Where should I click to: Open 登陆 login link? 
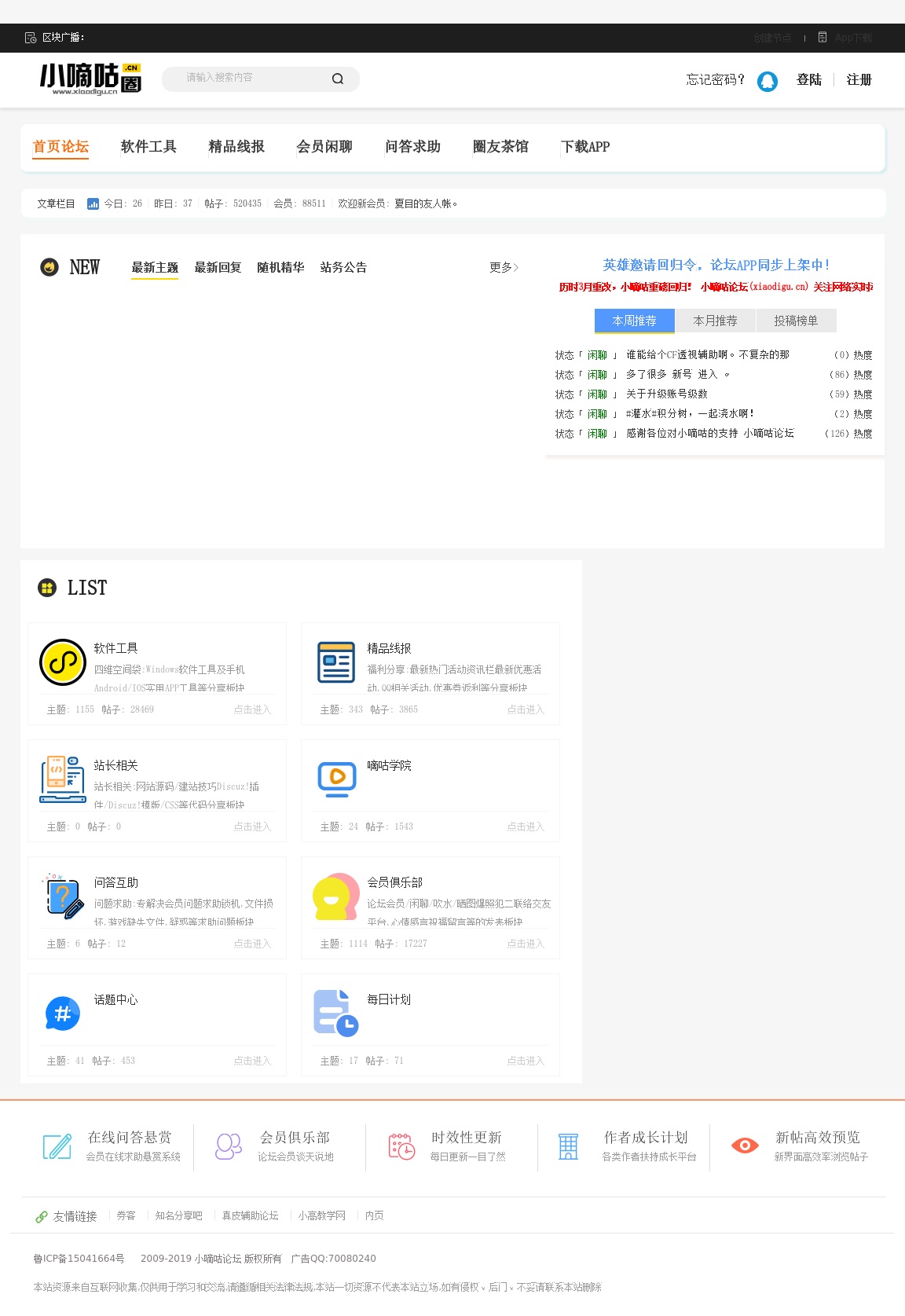pyautogui.click(x=808, y=80)
